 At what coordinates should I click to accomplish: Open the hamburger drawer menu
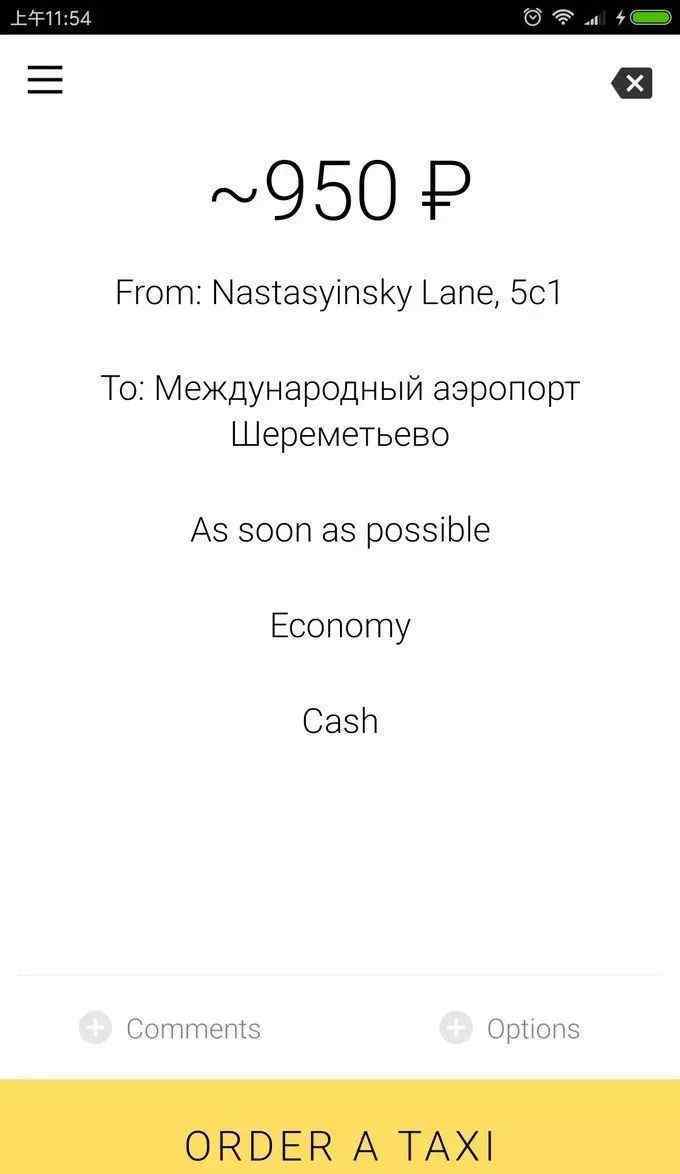pos(45,79)
